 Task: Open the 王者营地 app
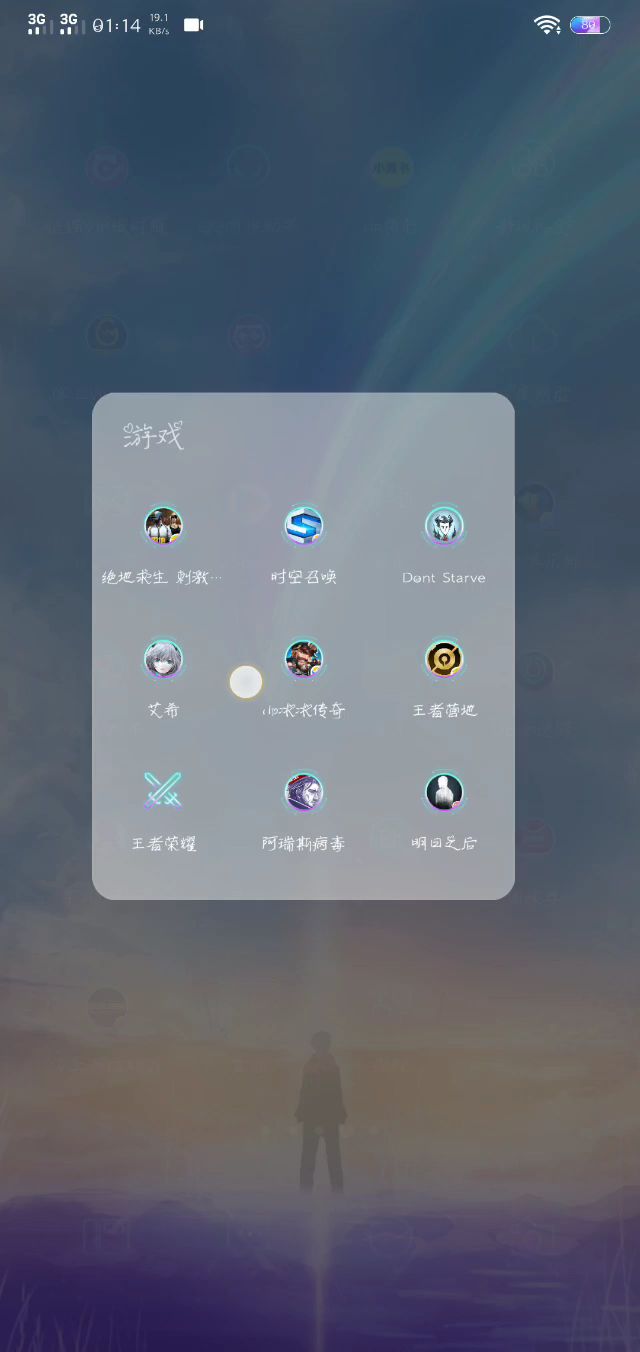tap(443, 660)
